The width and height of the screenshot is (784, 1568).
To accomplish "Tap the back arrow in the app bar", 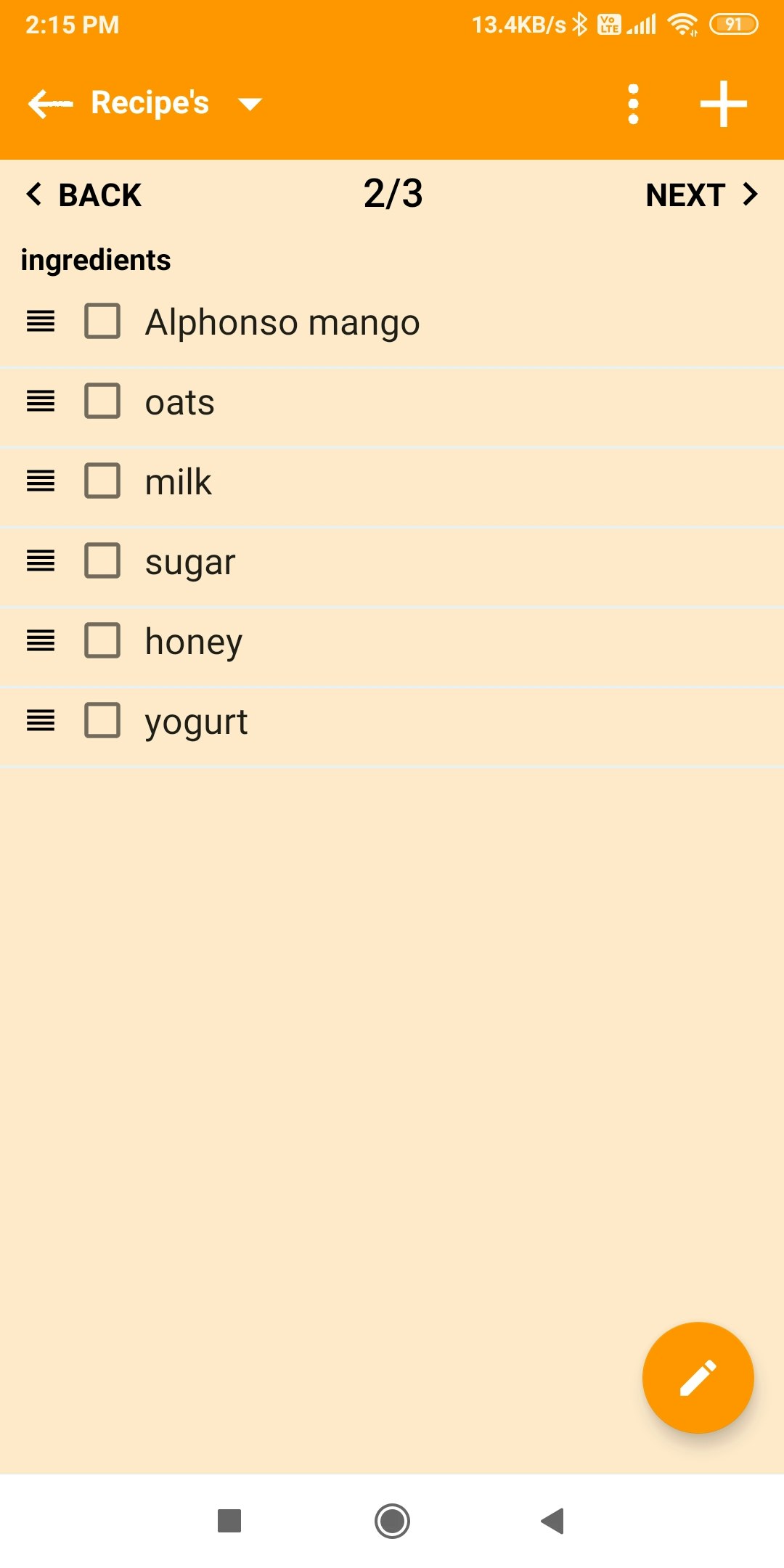I will coord(49,104).
